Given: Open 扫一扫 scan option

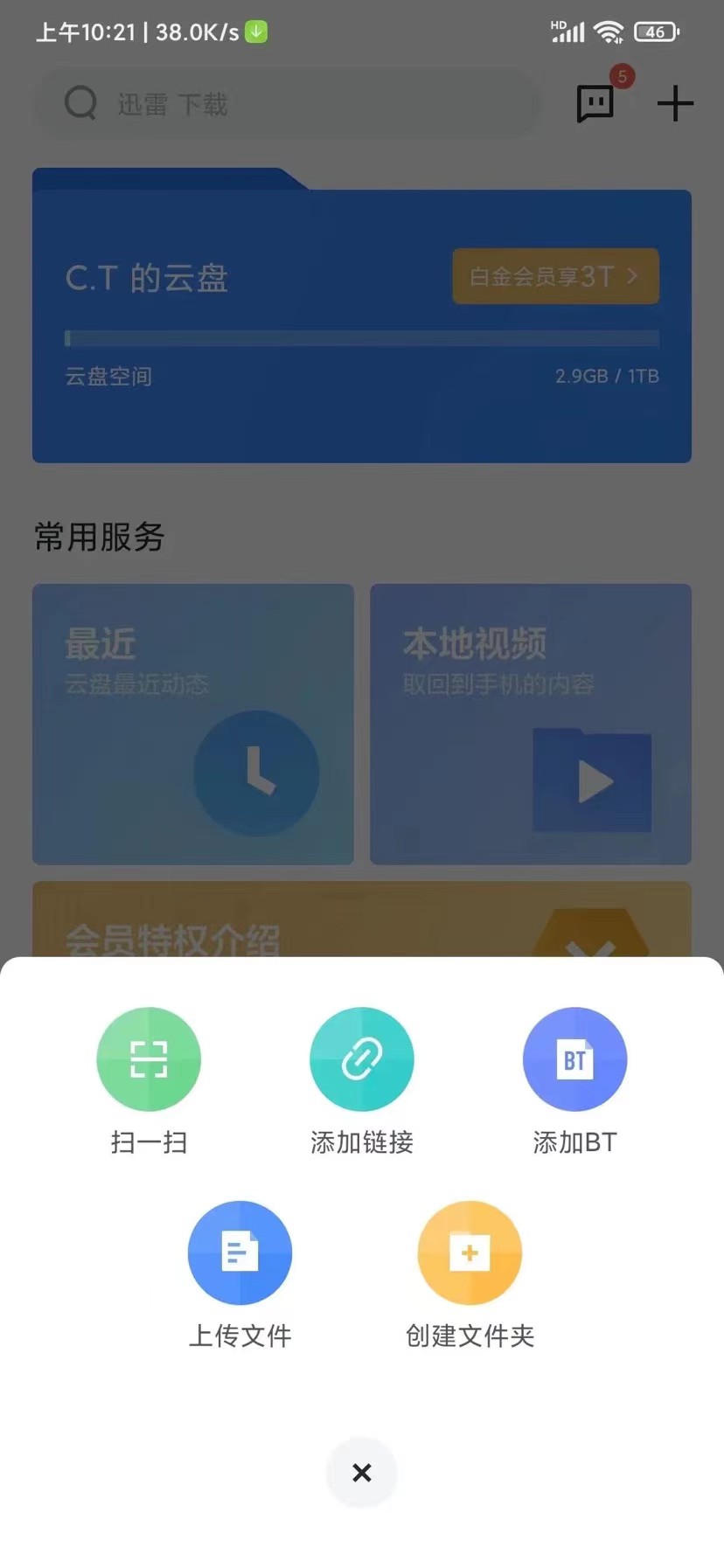Looking at the screenshot, I should [149, 1059].
